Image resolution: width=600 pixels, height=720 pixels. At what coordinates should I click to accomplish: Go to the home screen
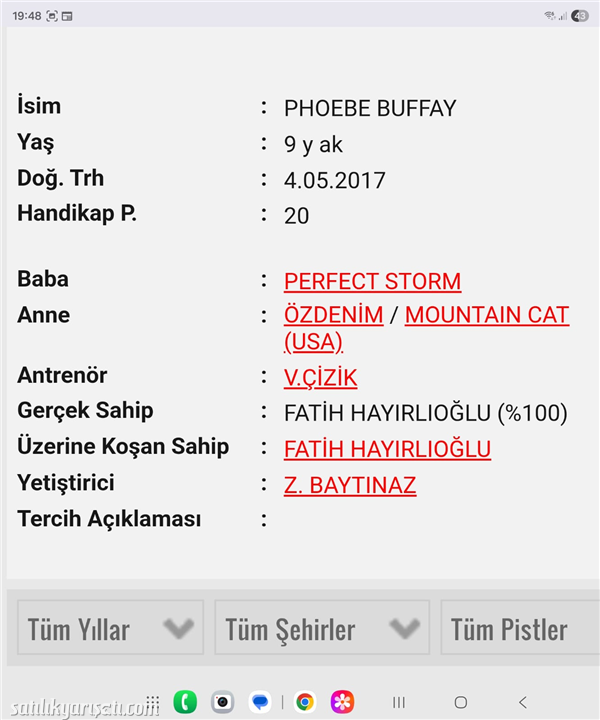(x=460, y=702)
